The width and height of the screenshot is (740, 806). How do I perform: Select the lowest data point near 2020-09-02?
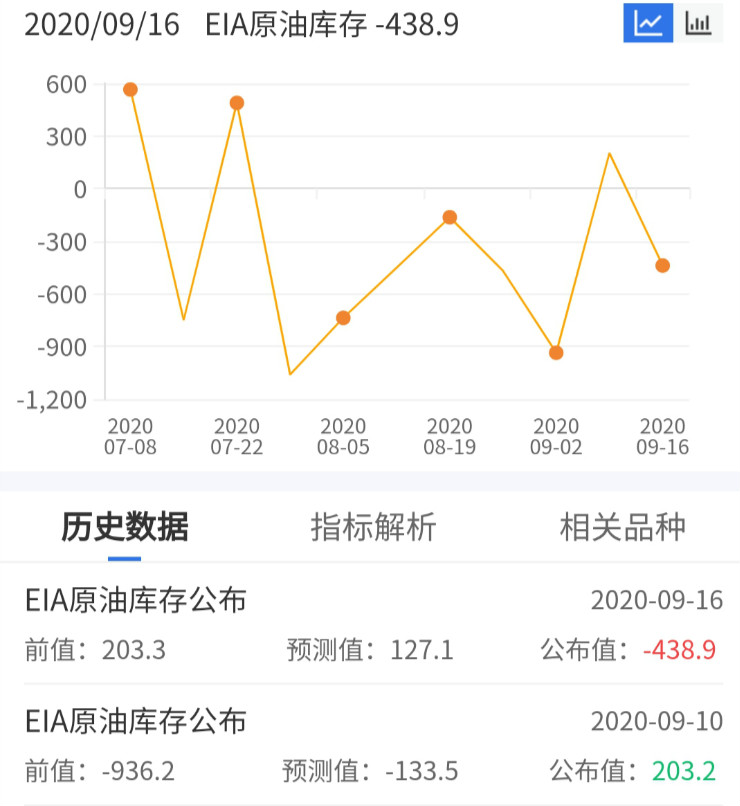click(556, 352)
